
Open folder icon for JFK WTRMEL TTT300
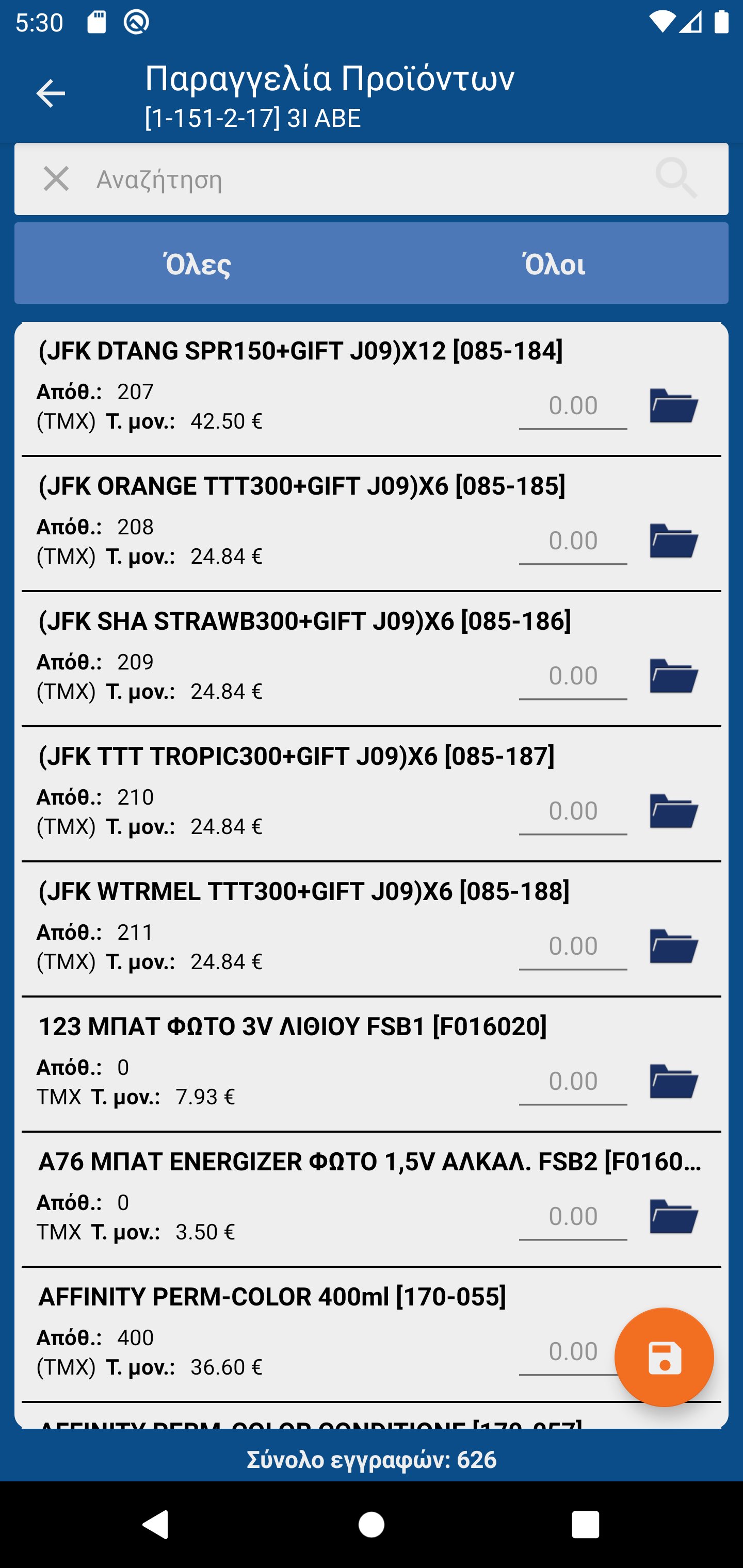pos(673,946)
